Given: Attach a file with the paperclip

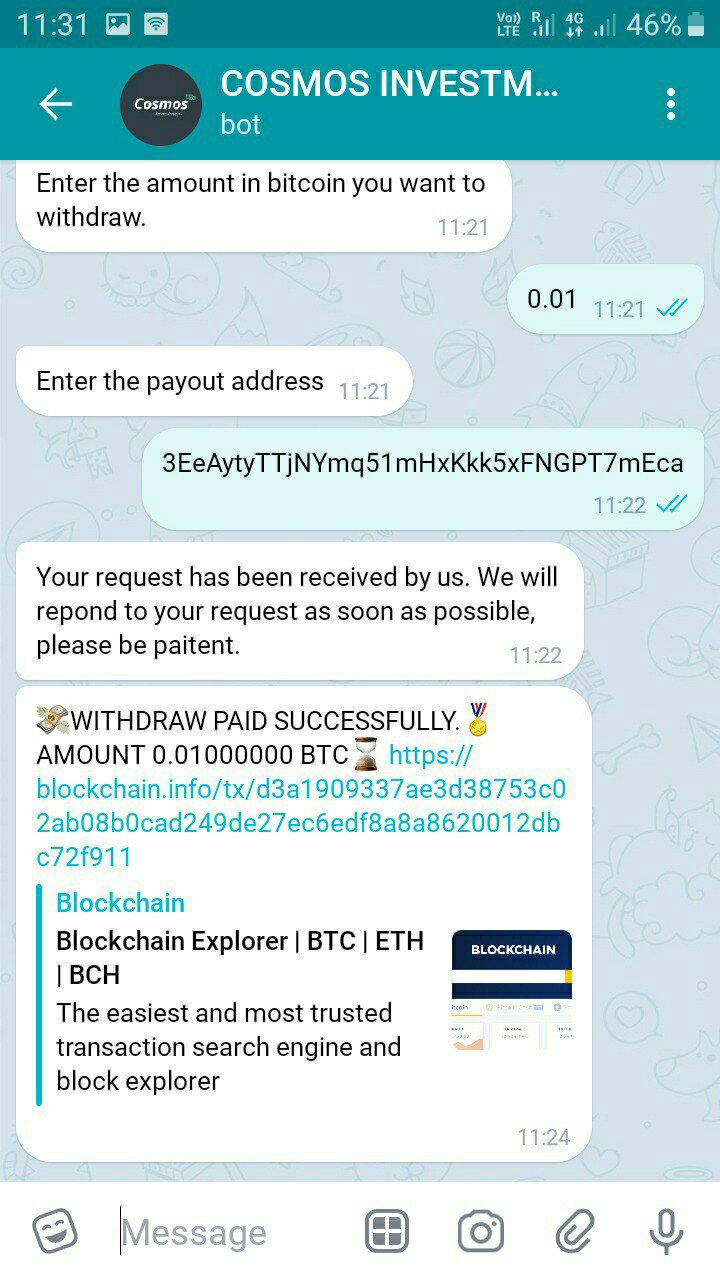Looking at the screenshot, I should point(575,1231).
